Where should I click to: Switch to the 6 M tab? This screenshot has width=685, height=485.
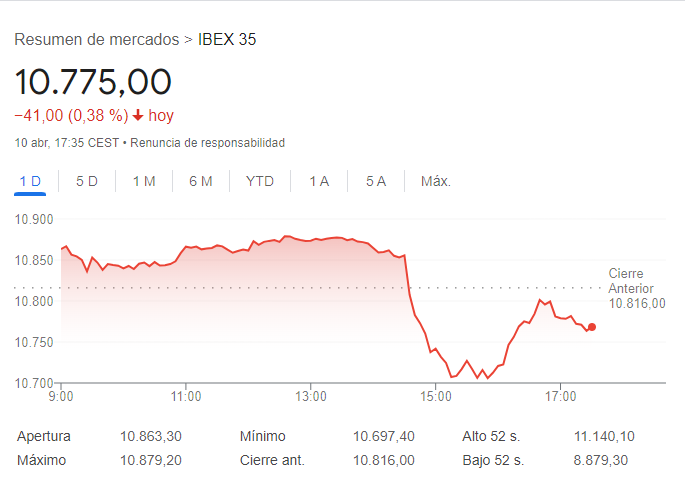pos(201,181)
